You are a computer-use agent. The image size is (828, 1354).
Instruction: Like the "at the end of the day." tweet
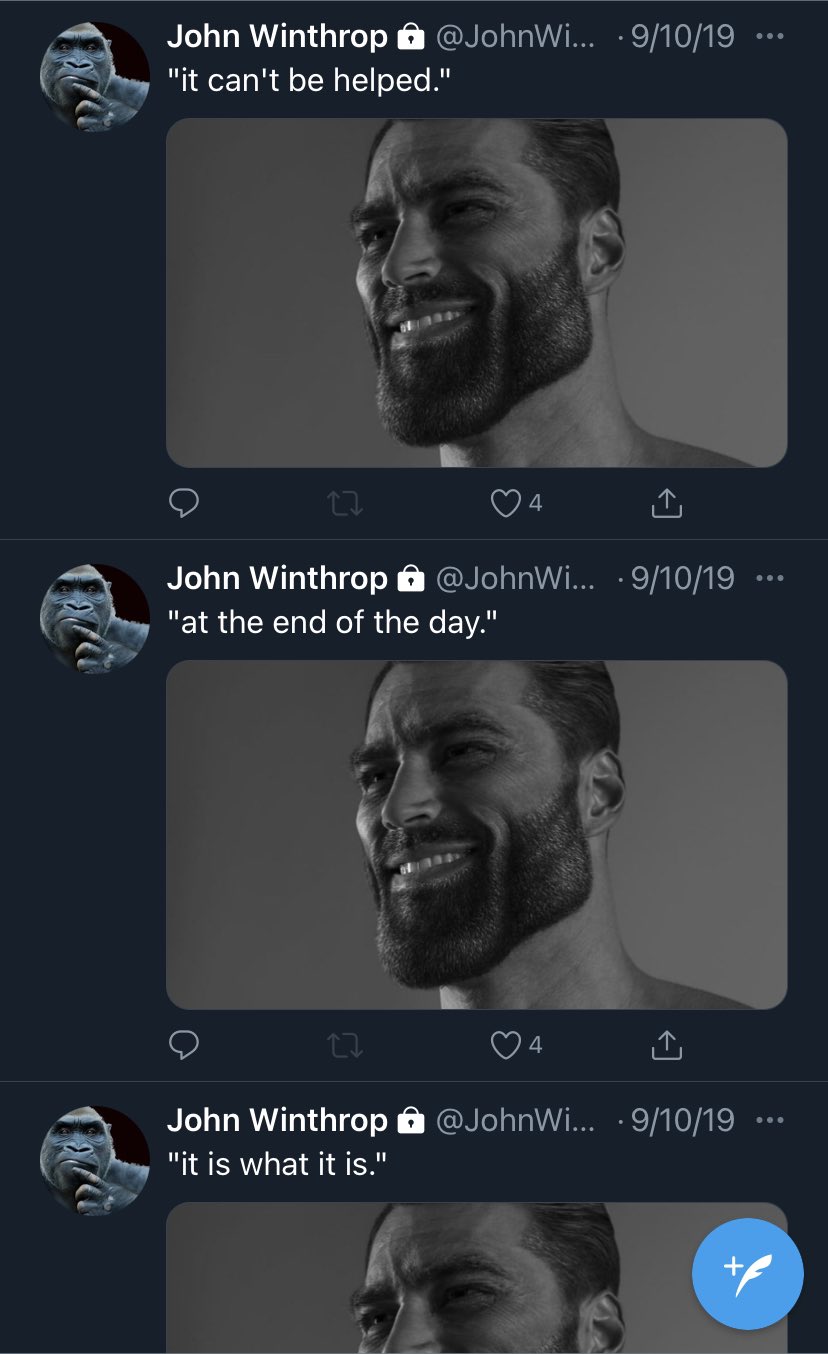(x=506, y=1045)
